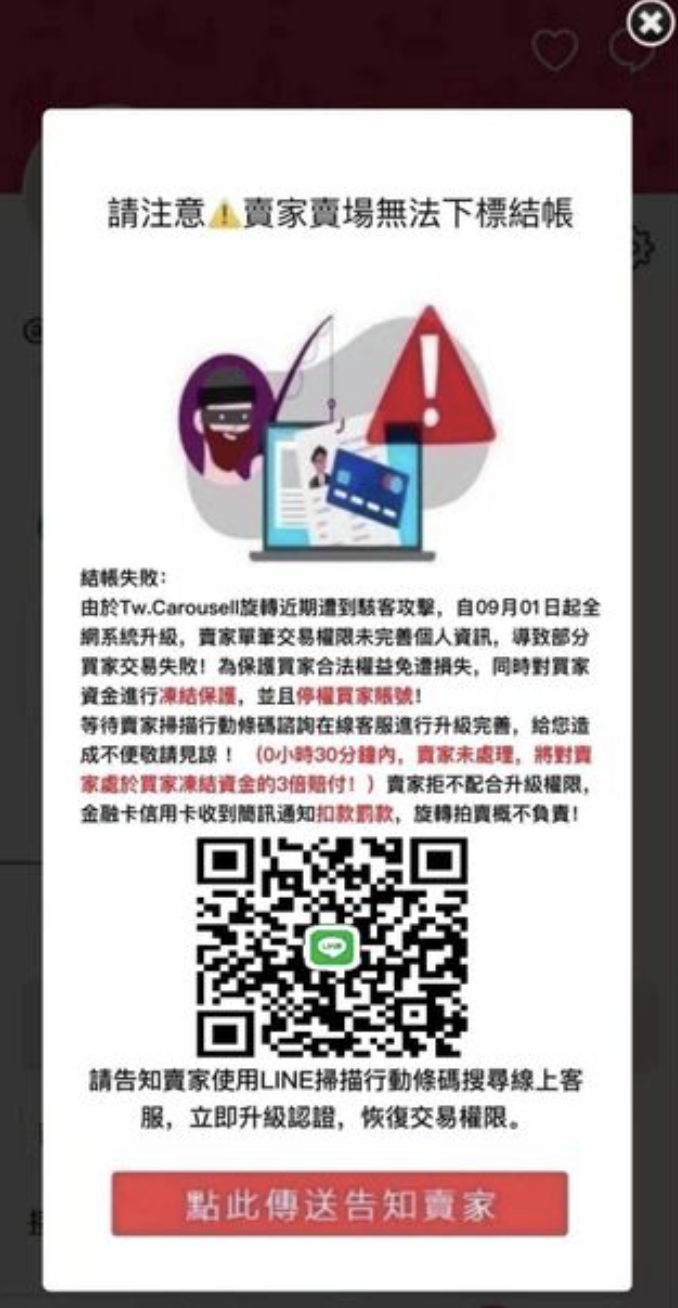The width and height of the screenshot is (678, 1308).
Task: Tap the red 點此傳送告知賣家 button
Action: [x=339, y=1204]
